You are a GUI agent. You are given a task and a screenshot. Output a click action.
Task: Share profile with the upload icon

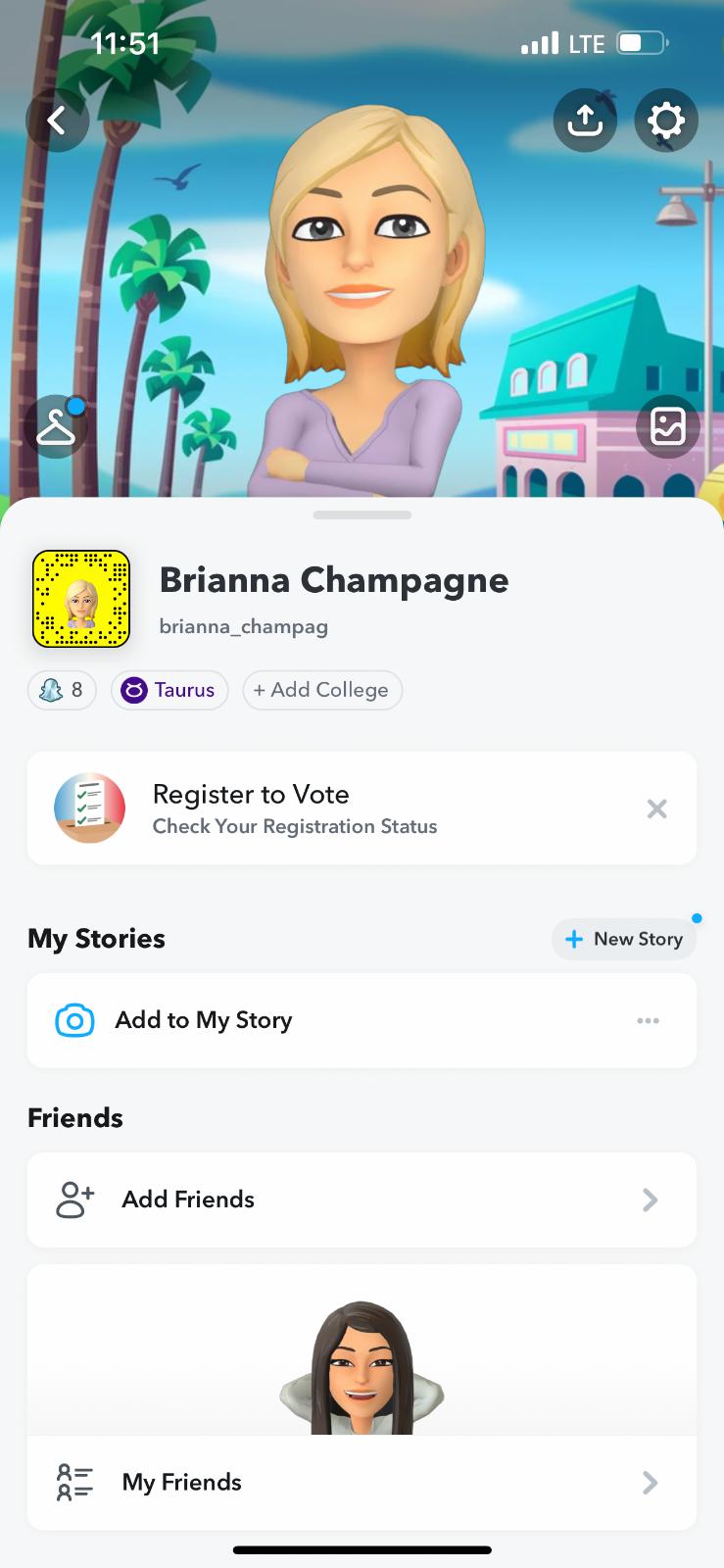point(585,121)
